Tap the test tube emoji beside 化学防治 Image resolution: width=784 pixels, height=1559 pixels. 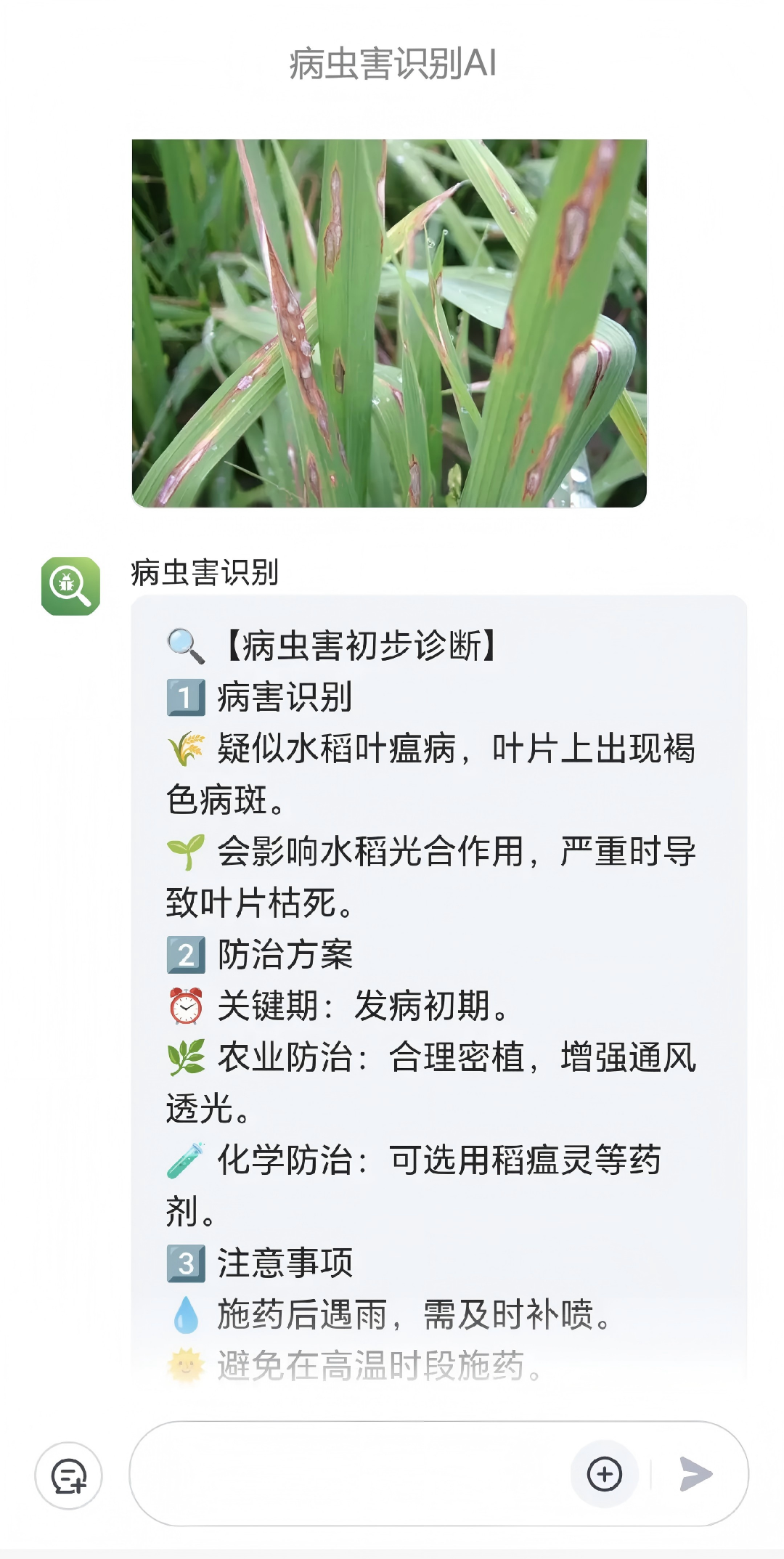click(x=187, y=1158)
